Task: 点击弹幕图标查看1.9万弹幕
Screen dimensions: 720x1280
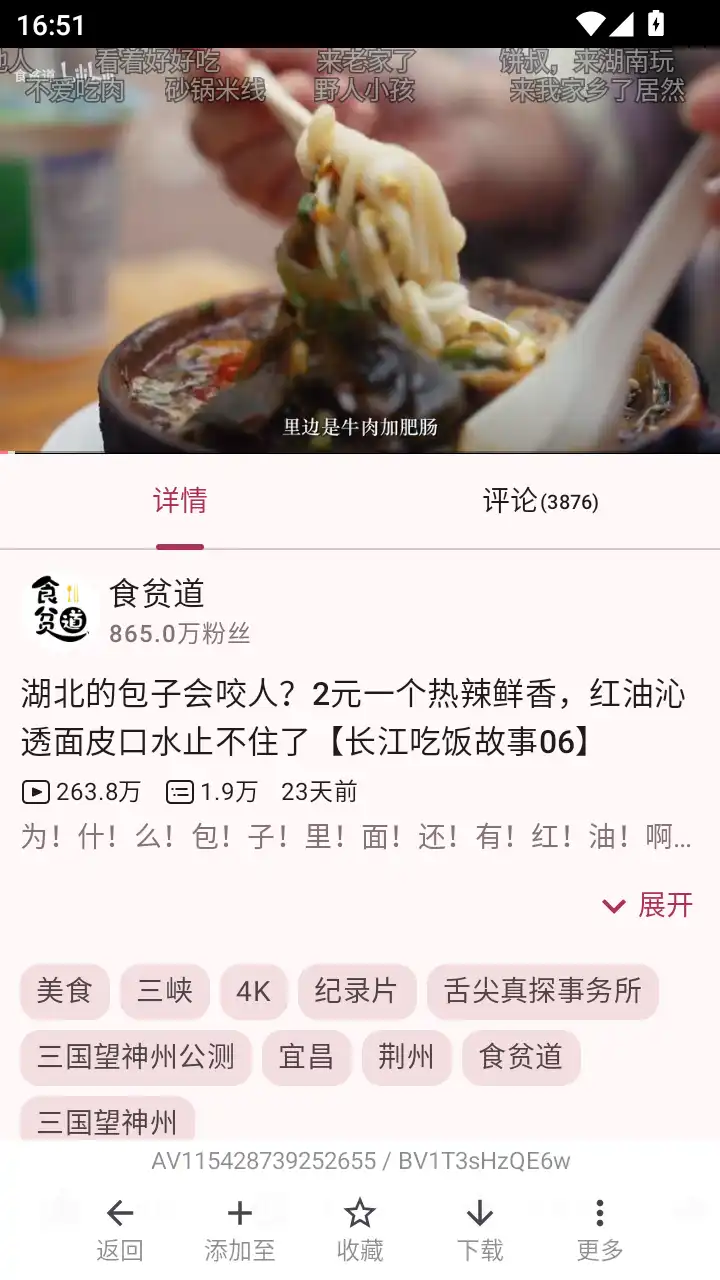Action: tap(178, 792)
